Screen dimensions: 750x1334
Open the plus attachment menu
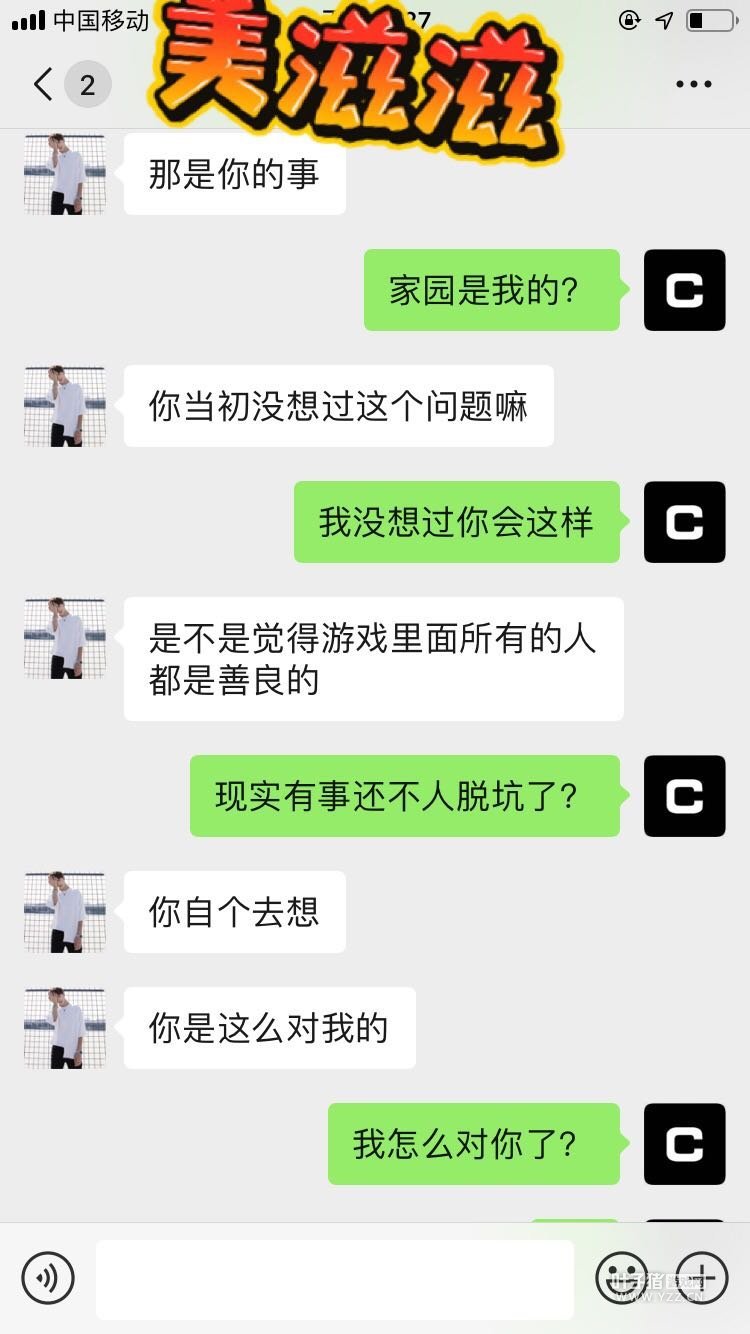(x=702, y=1277)
